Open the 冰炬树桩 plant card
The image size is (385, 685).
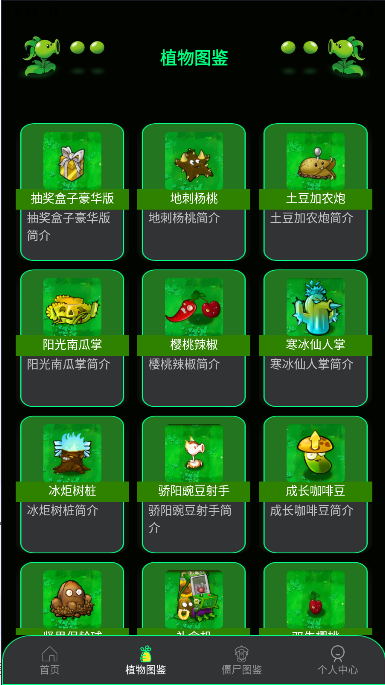pyautogui.click(x=72, y=484)
